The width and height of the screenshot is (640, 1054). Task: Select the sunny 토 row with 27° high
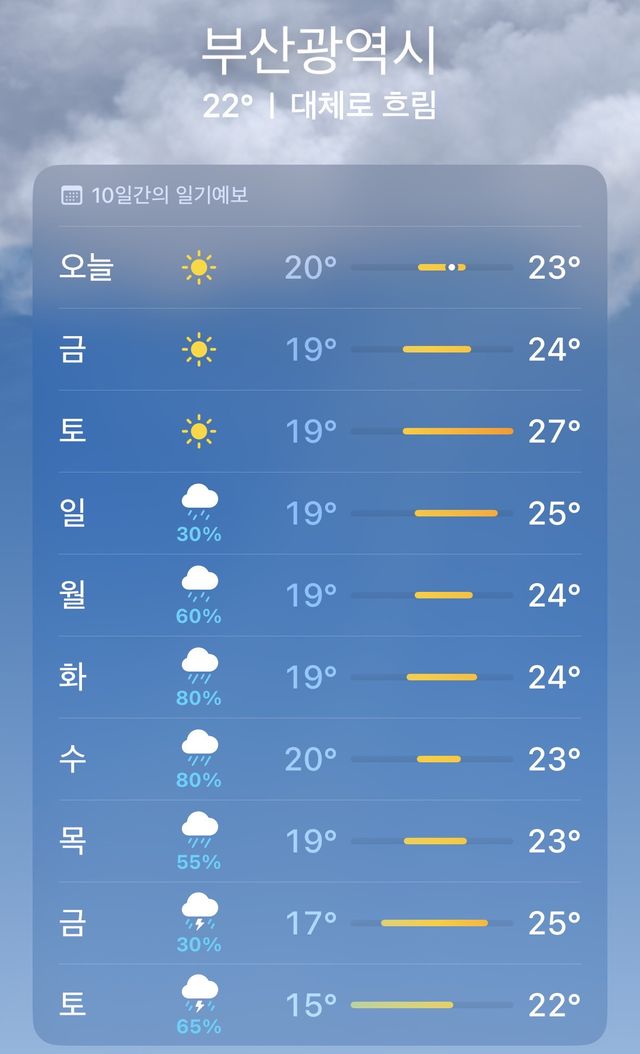point(320,432)
